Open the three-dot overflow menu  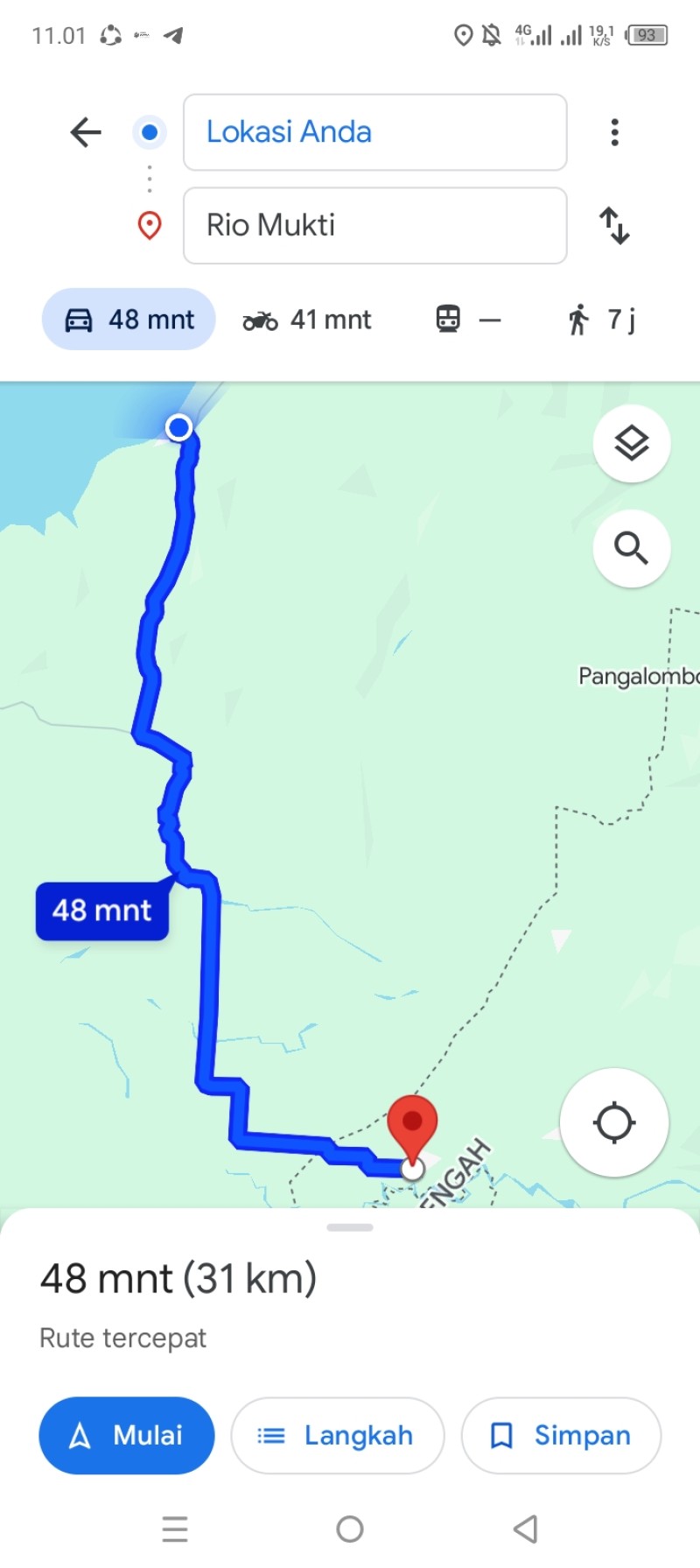click(x=615, y=132)
